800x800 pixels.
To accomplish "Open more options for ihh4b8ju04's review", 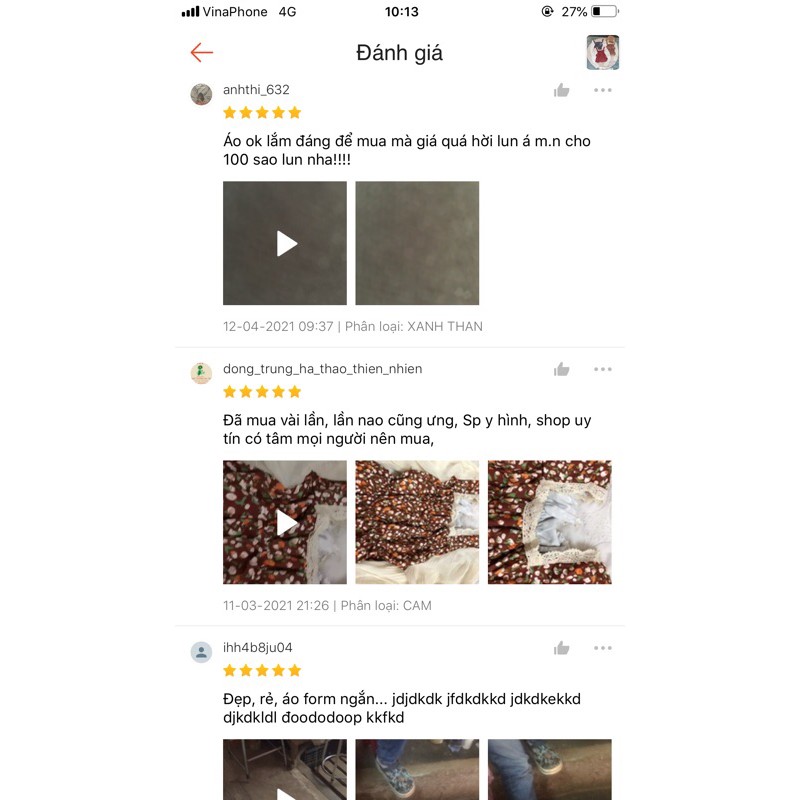I will (x=602, y=648).
